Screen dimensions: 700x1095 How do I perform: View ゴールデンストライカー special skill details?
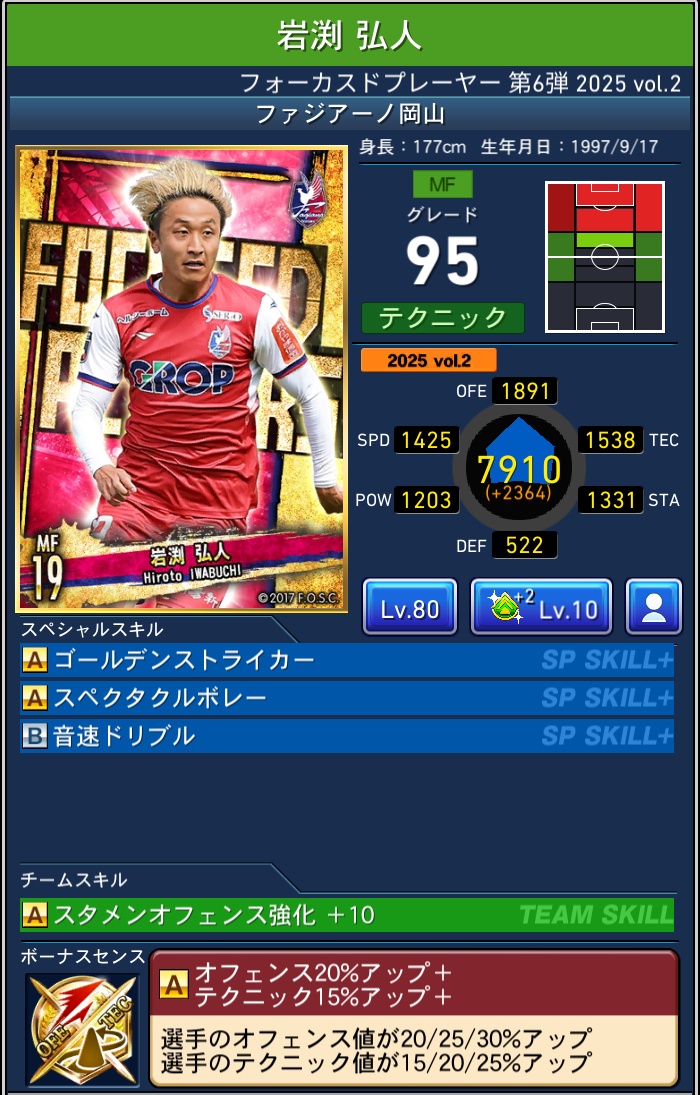tap(346, 660)
